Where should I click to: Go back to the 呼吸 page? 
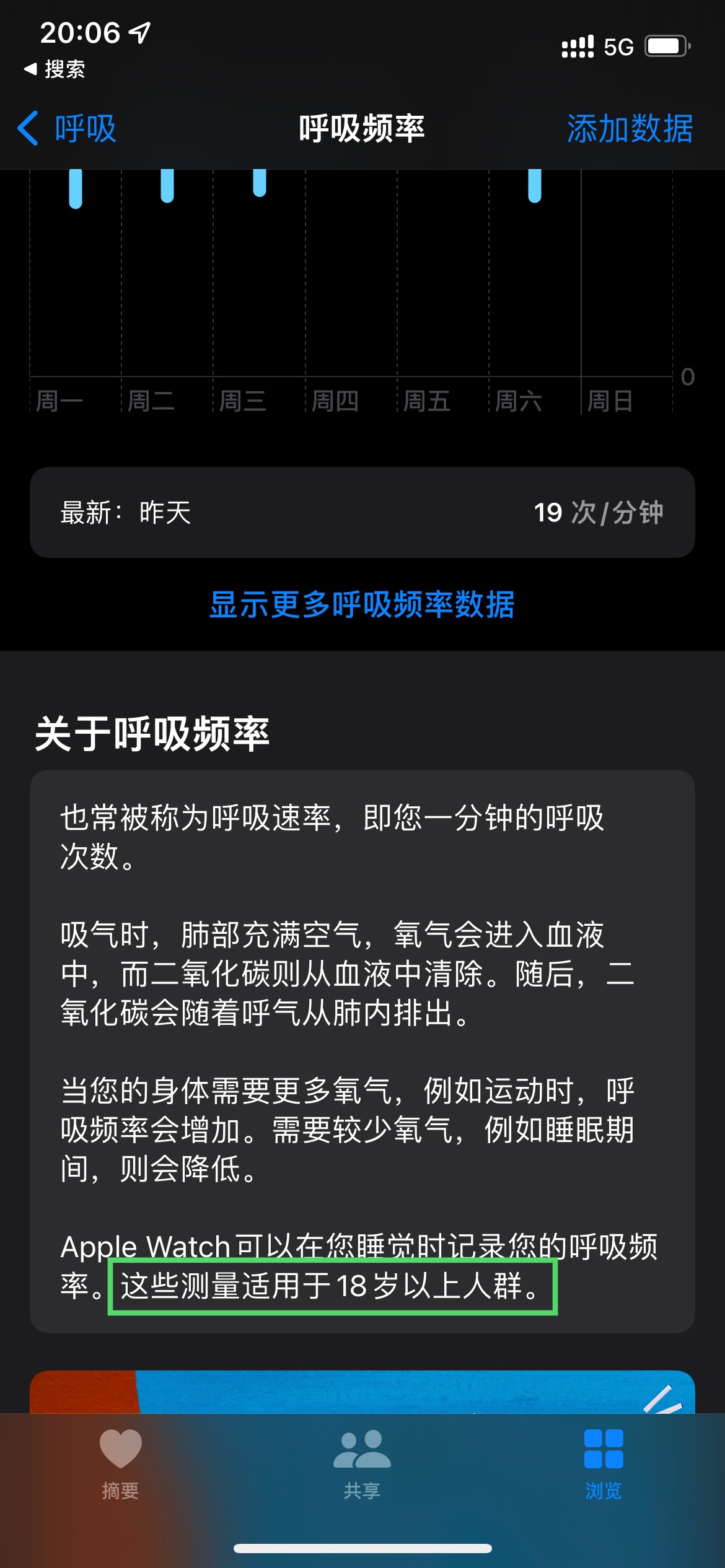[x=67, y=129]
